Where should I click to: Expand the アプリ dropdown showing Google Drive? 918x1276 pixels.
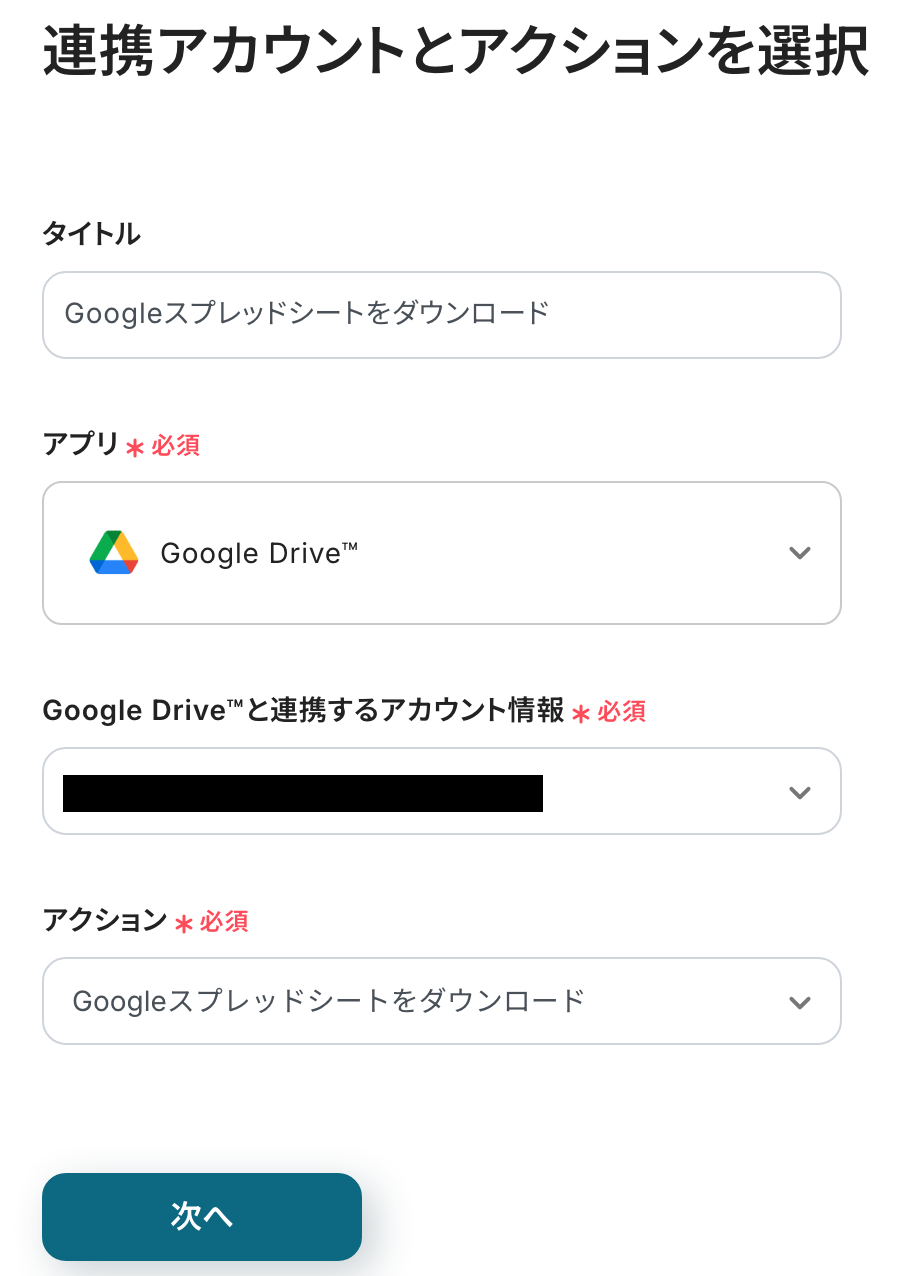[441, 553]
